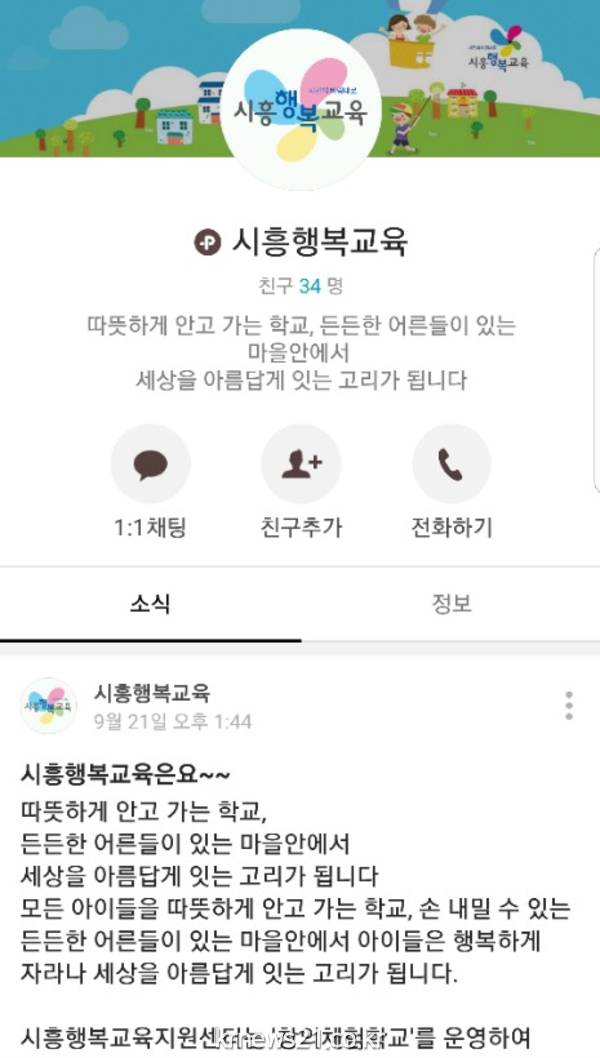Add 시흥행복교육 as a friend

[300, 465]
